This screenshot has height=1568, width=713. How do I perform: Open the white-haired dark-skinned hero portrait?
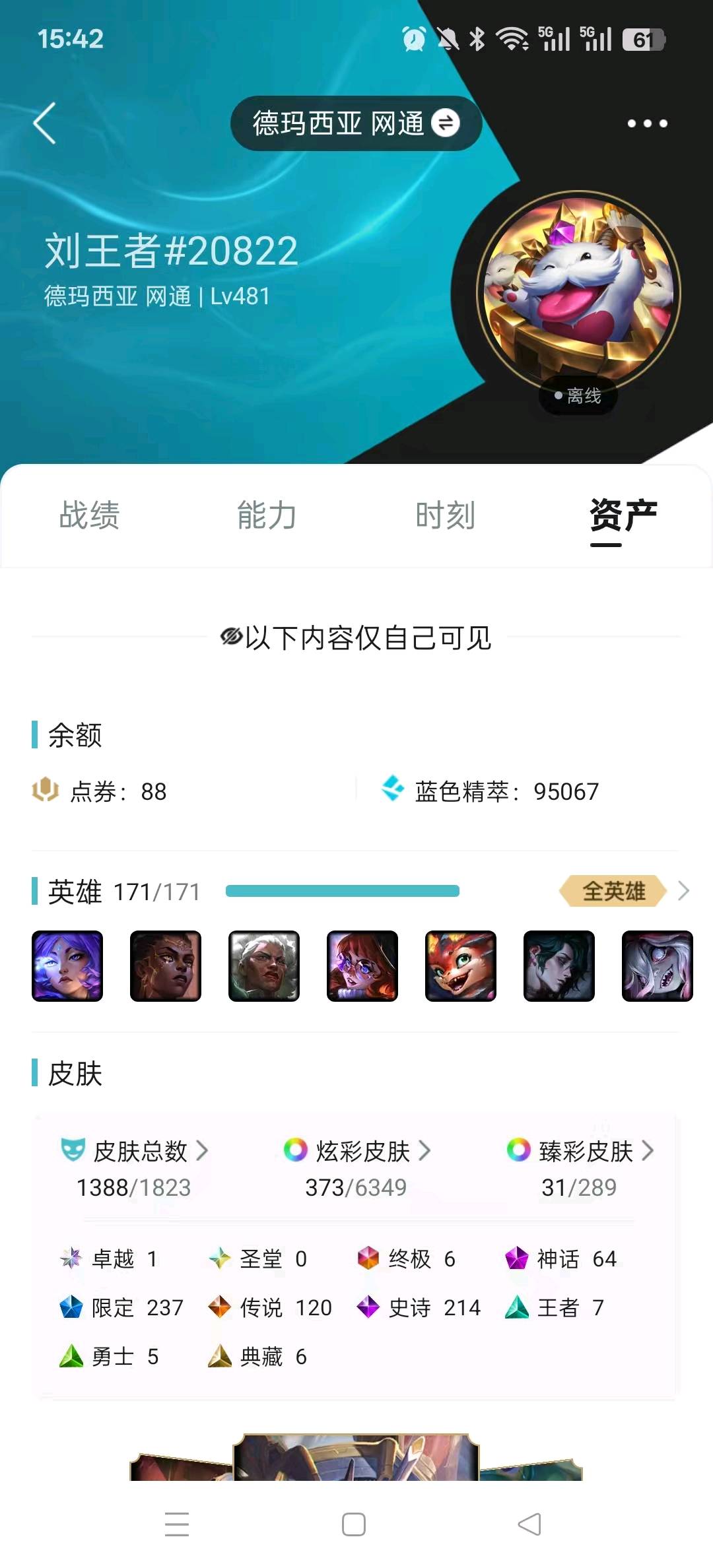264,966
